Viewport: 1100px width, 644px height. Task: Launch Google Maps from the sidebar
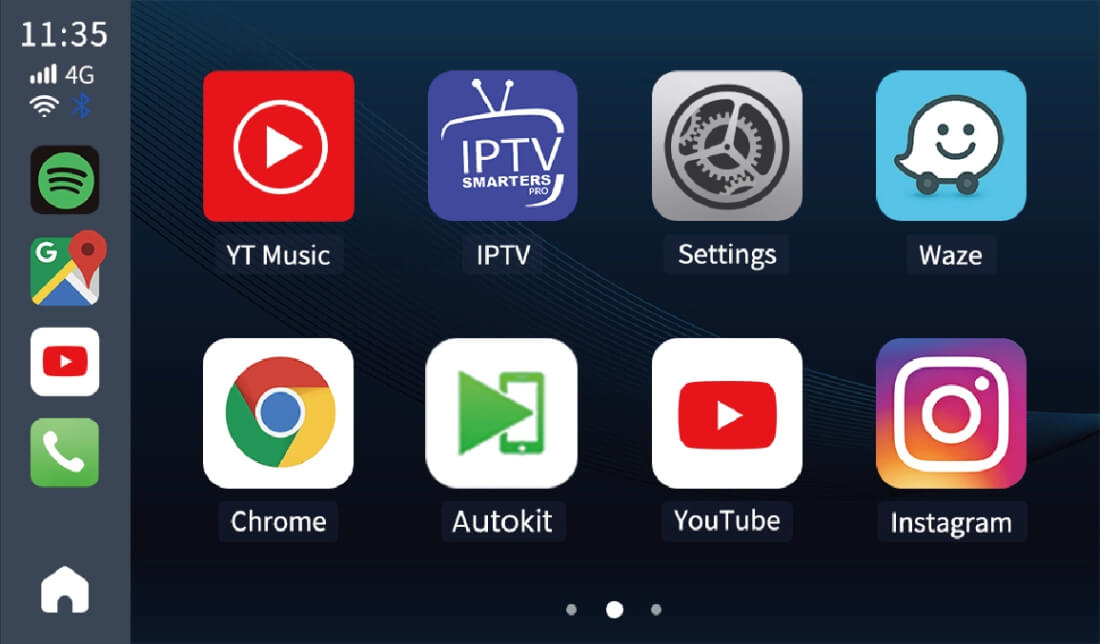(x=67, y=268)
